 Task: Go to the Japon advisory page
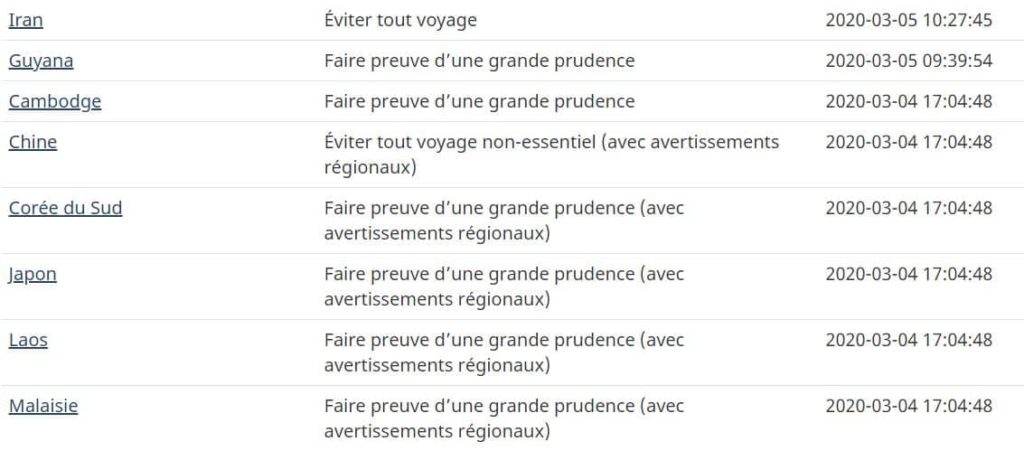33,274
